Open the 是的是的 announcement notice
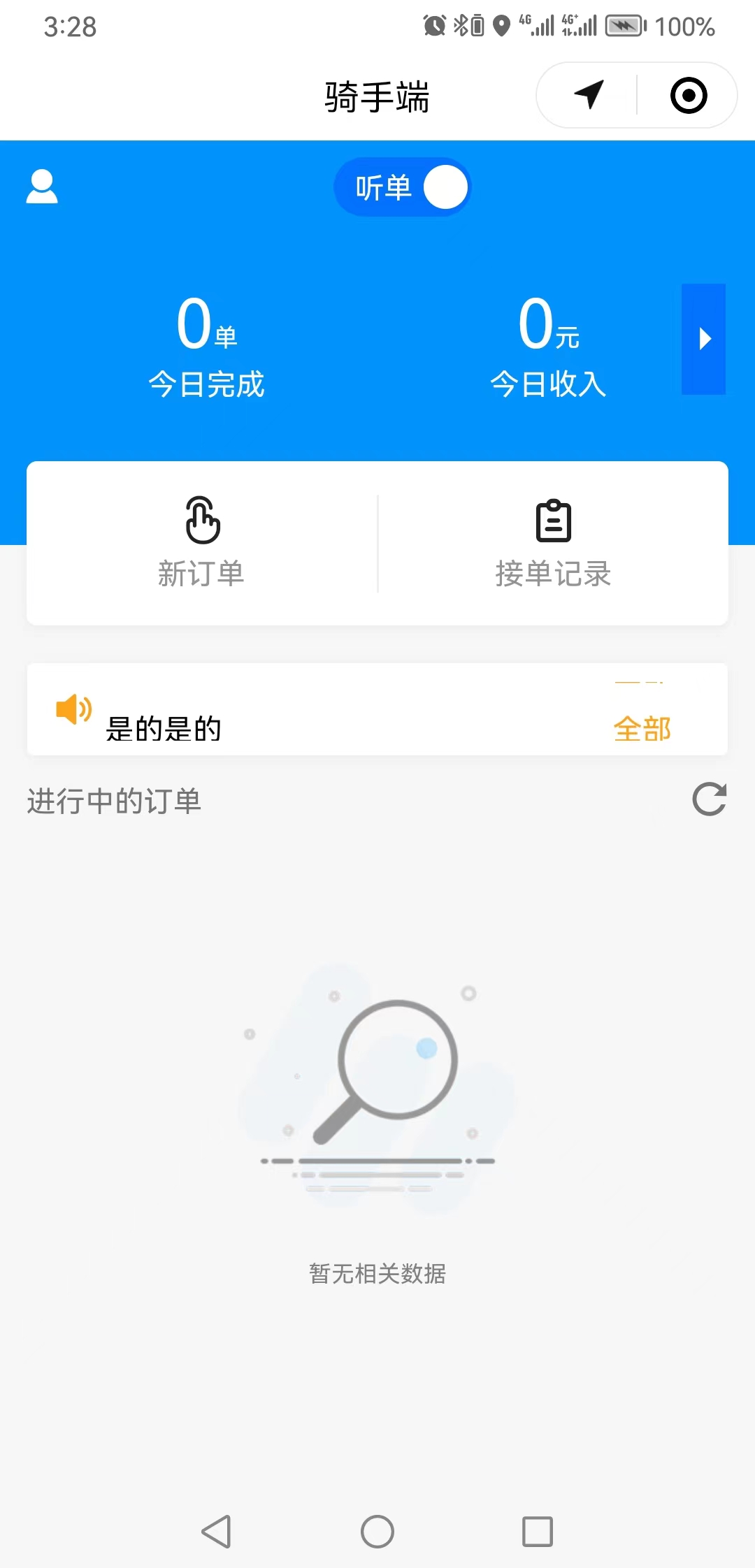Screen dimensions: 755x1568 tap(164, 729)
